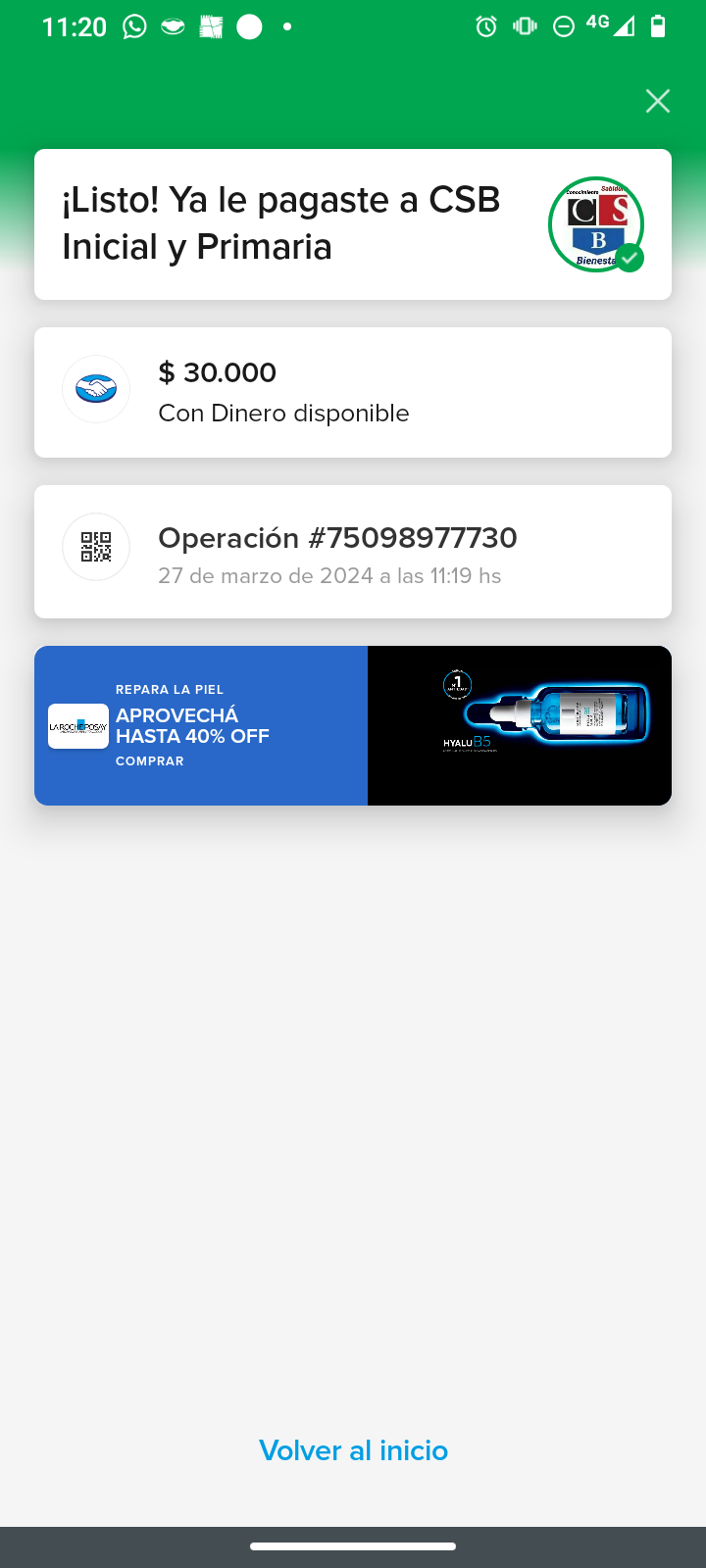Tap Volver al inicio link
Viewport: 706px width, 1568px height.
tap(353, 1450)
